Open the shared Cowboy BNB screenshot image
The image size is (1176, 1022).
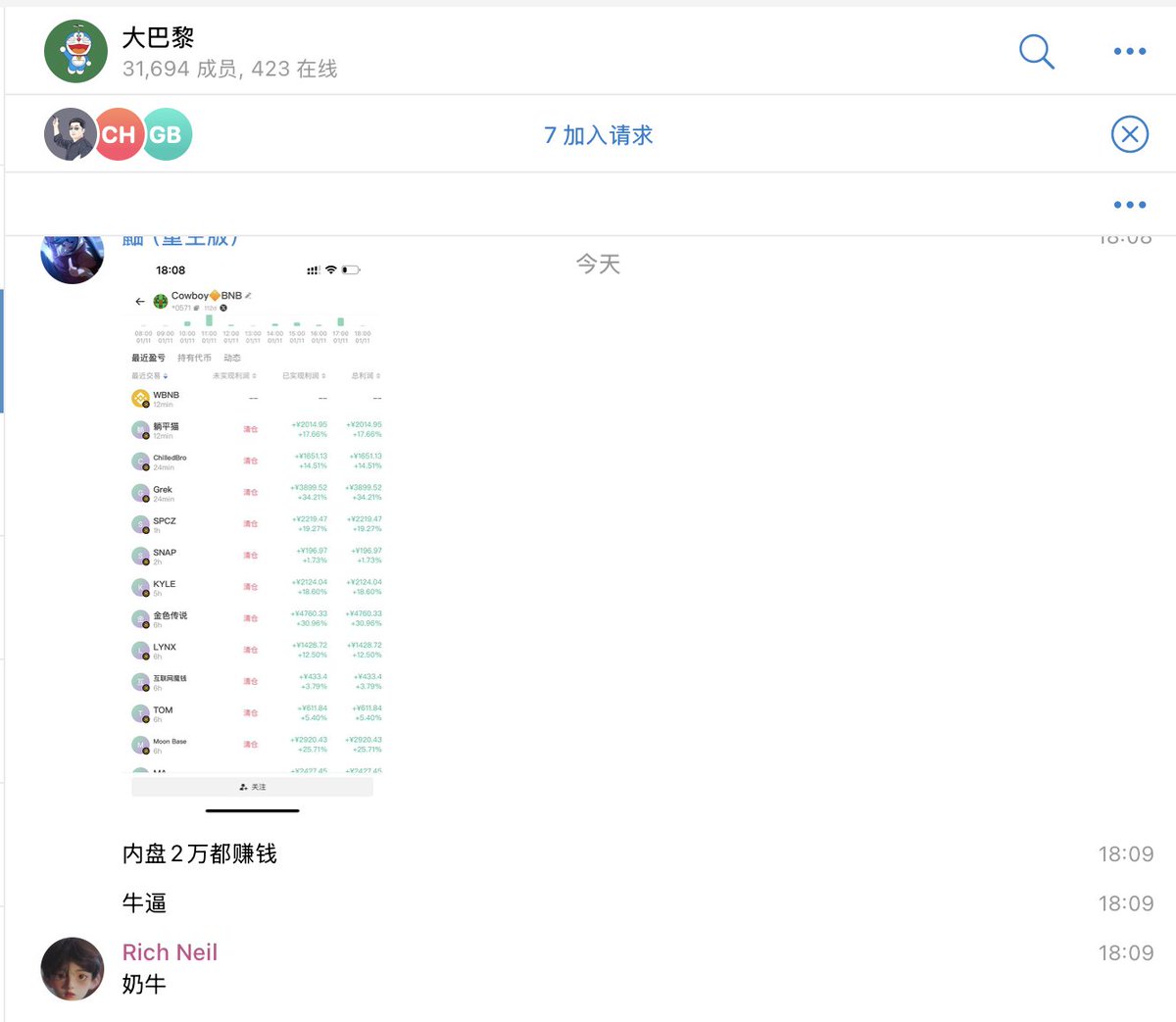click(255, 529)
